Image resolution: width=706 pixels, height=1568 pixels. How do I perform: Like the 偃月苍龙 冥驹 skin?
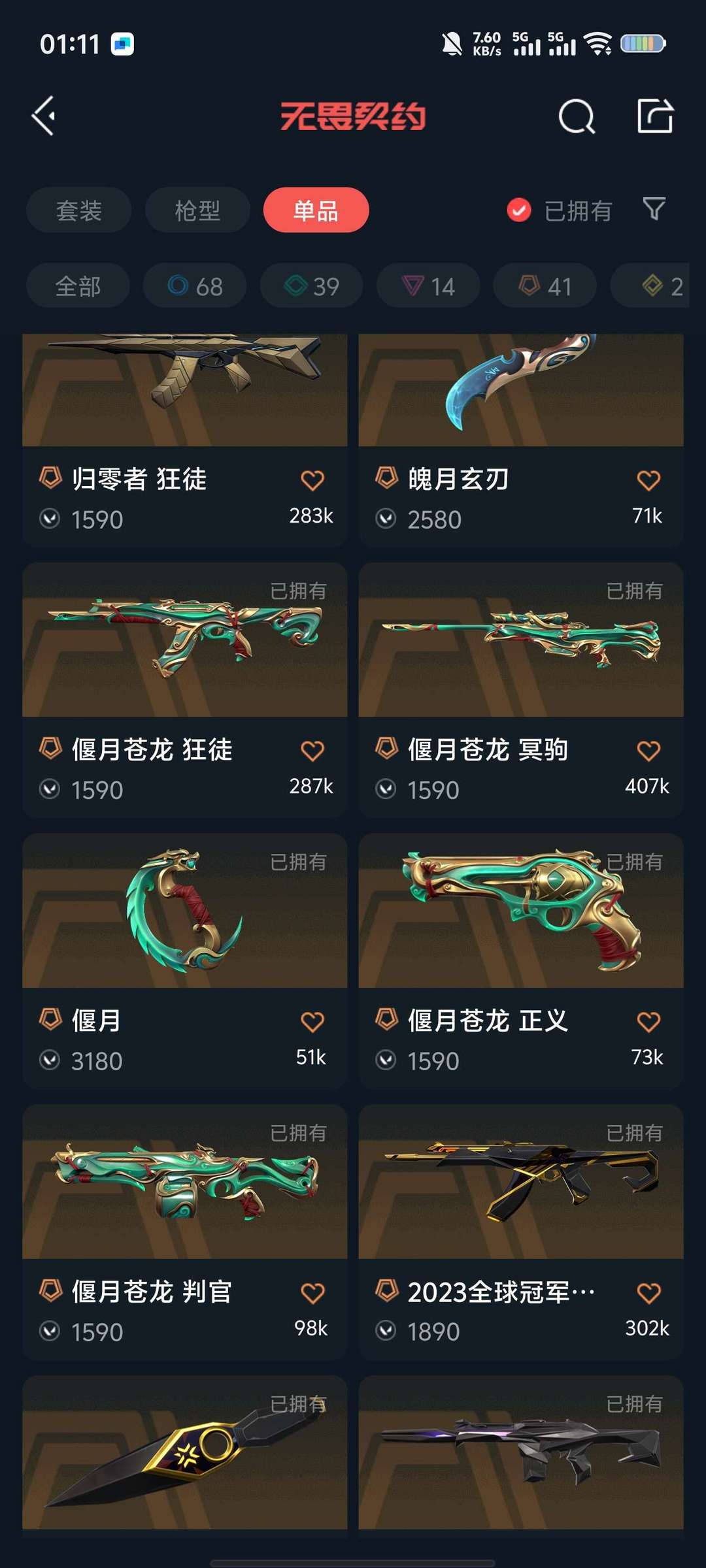[648, 751]
